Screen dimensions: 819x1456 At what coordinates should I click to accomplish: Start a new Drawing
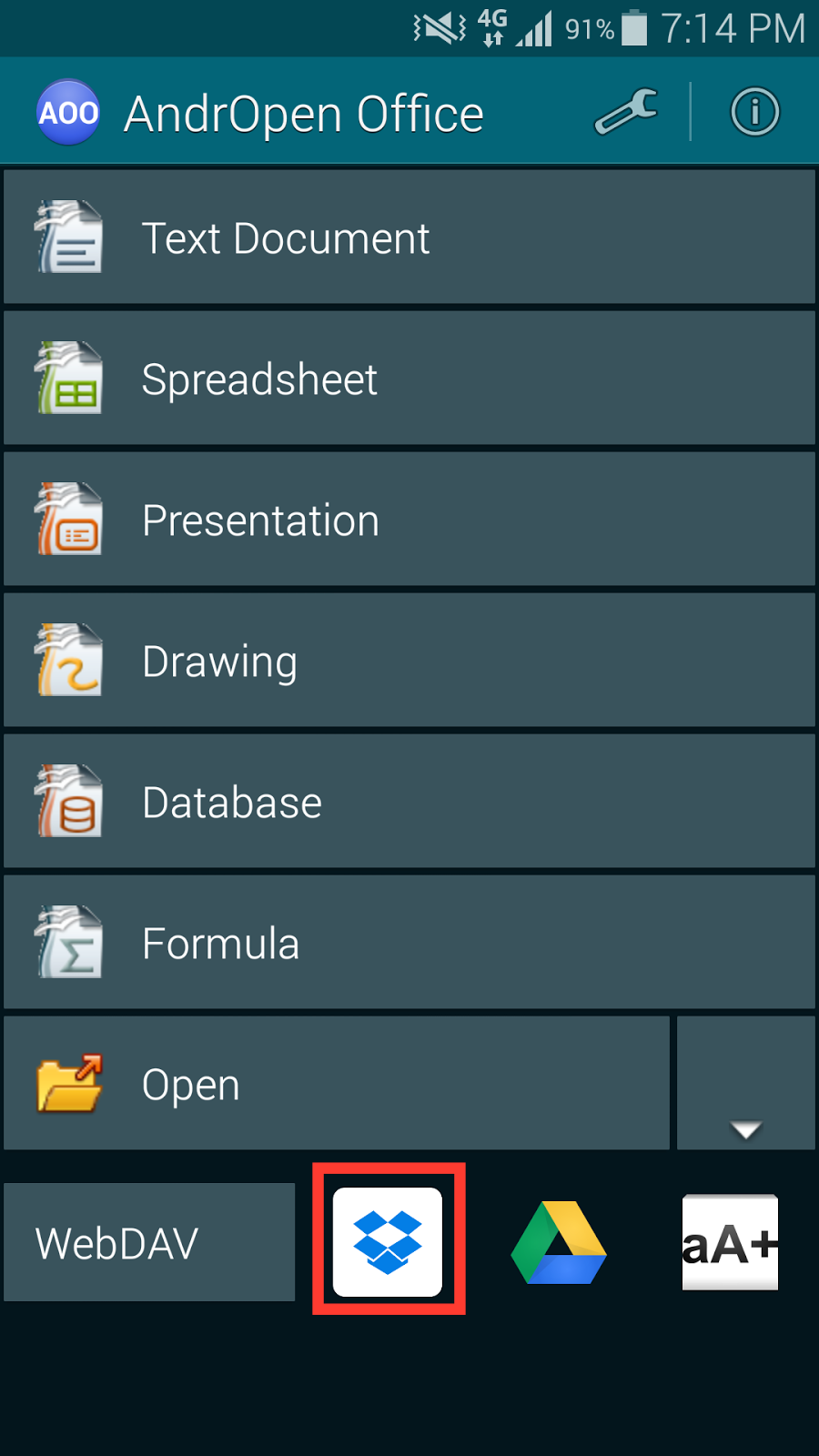click(409, 661)
